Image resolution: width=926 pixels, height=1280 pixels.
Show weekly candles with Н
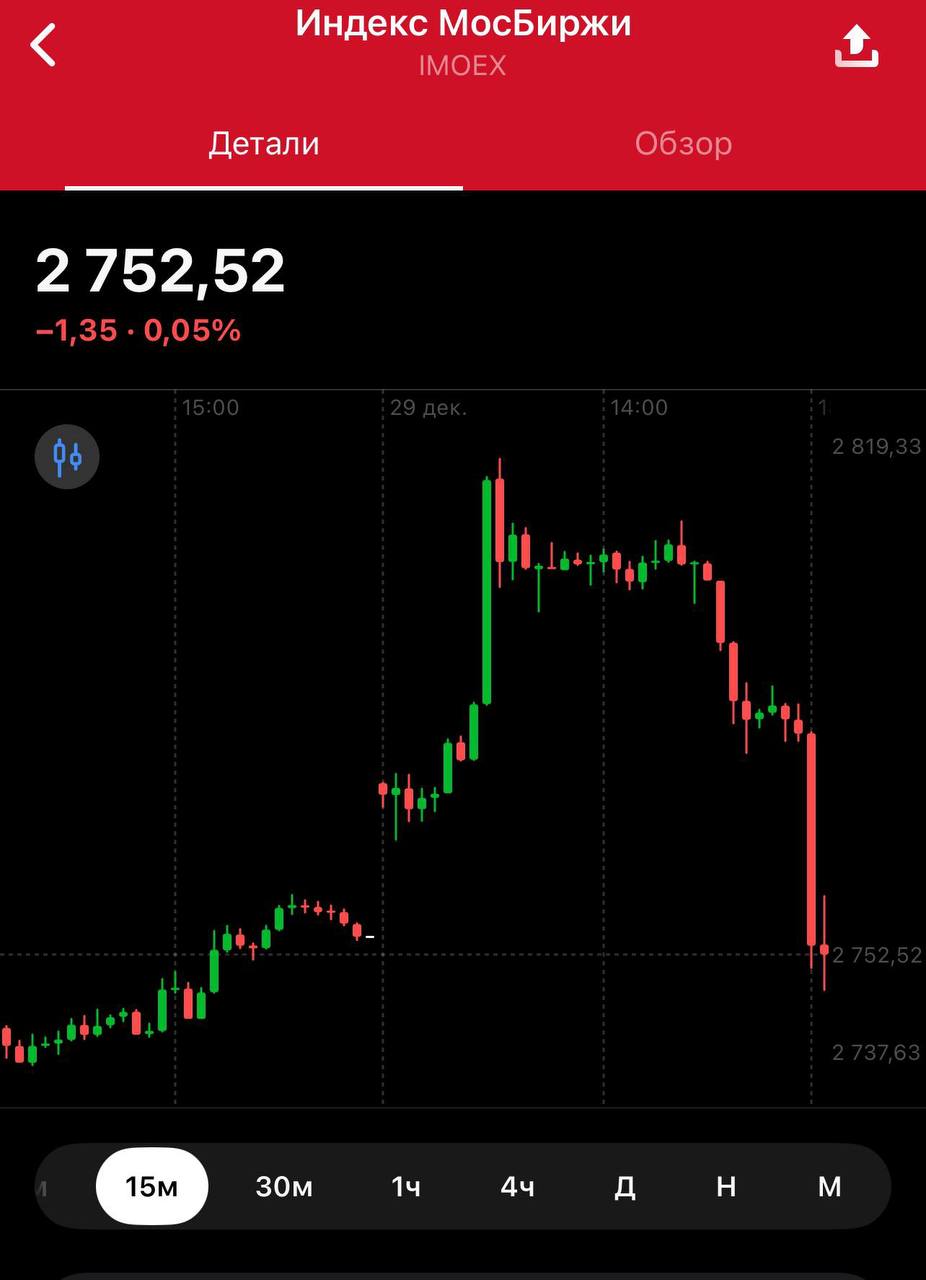click(726, 1186)
